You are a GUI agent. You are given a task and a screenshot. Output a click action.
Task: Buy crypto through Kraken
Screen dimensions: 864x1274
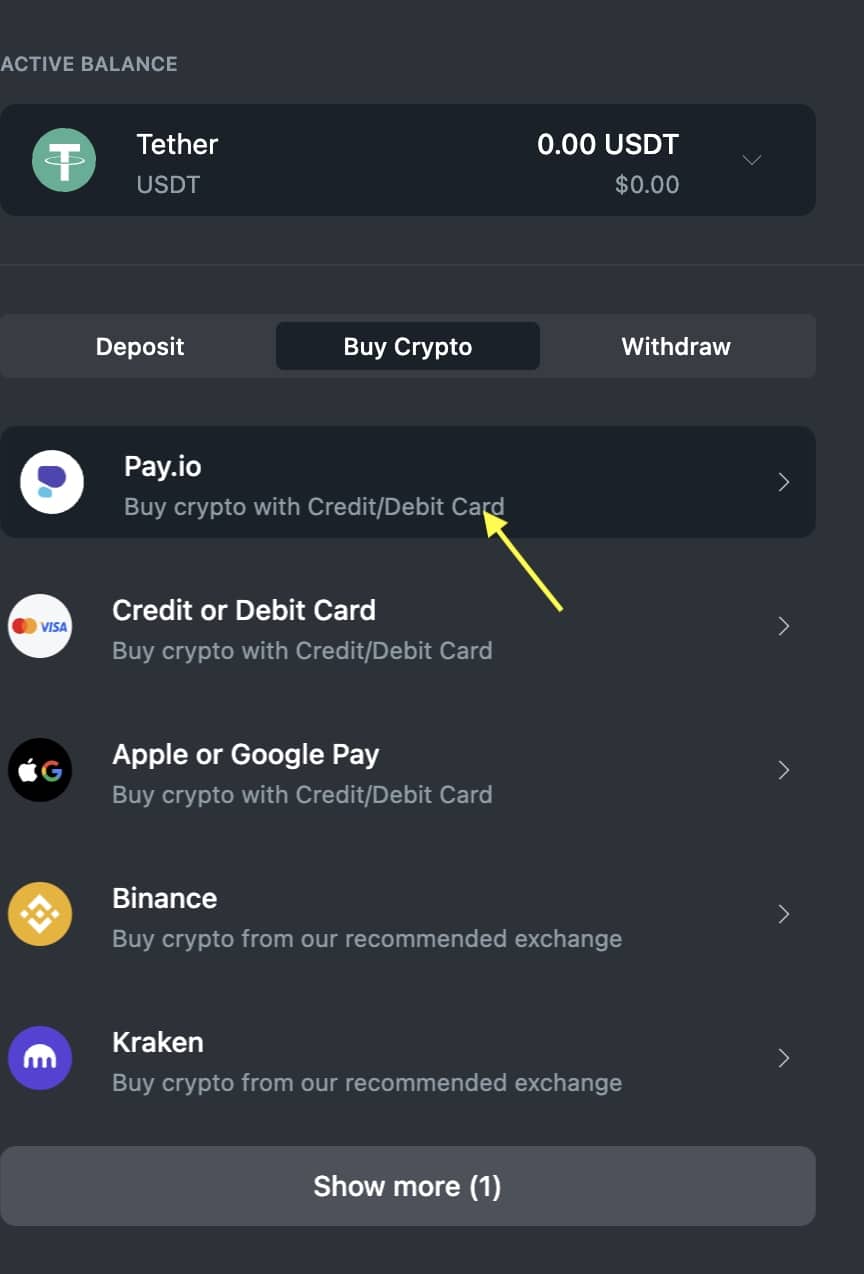407,1058
